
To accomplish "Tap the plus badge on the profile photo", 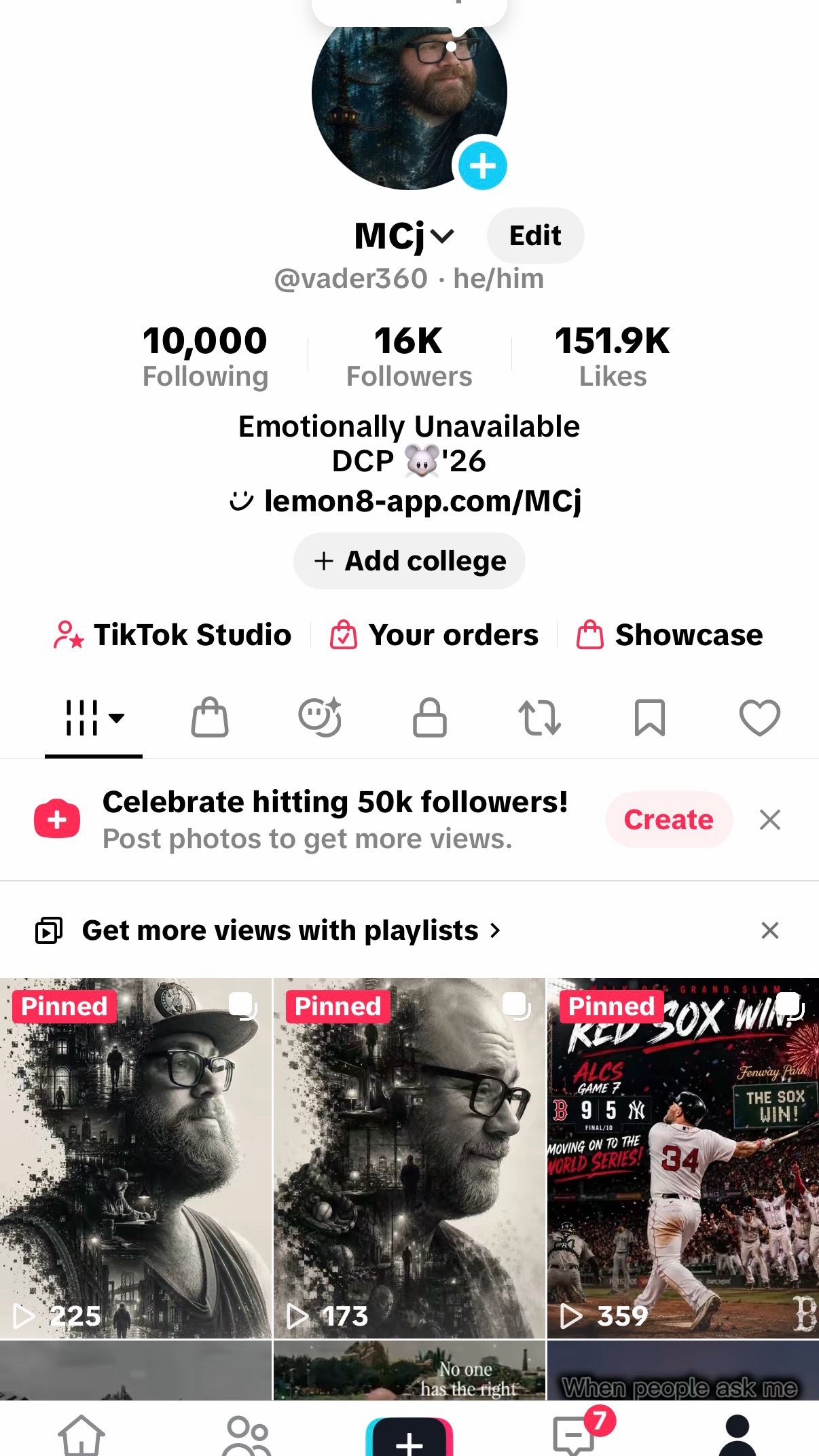I will point(482,166).
